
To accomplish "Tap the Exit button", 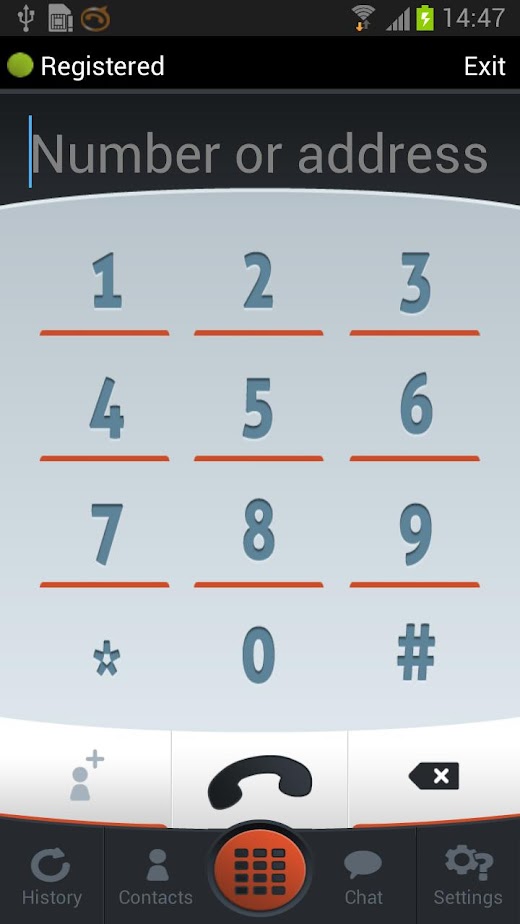I will (484, 66).
